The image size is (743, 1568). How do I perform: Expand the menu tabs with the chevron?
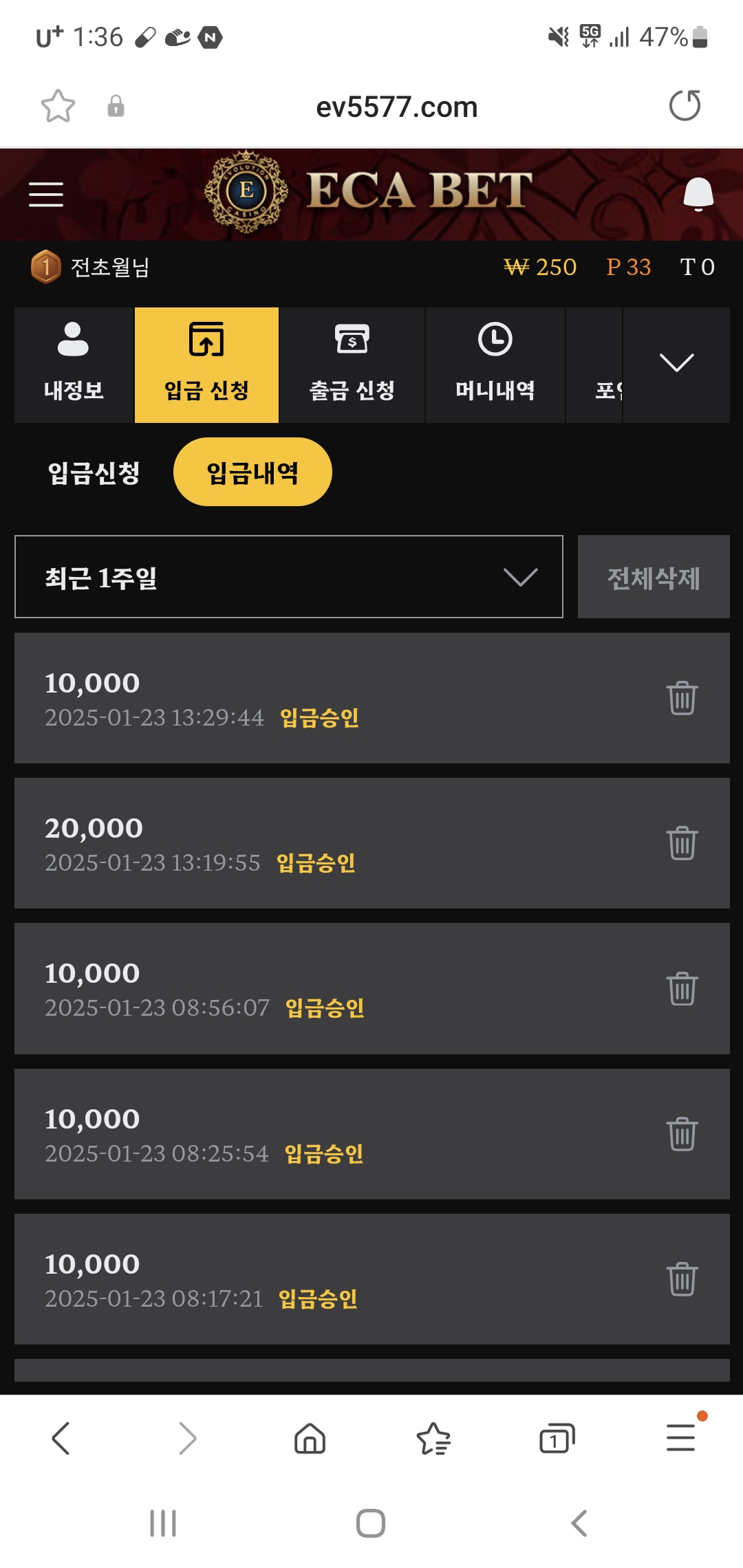676,363
